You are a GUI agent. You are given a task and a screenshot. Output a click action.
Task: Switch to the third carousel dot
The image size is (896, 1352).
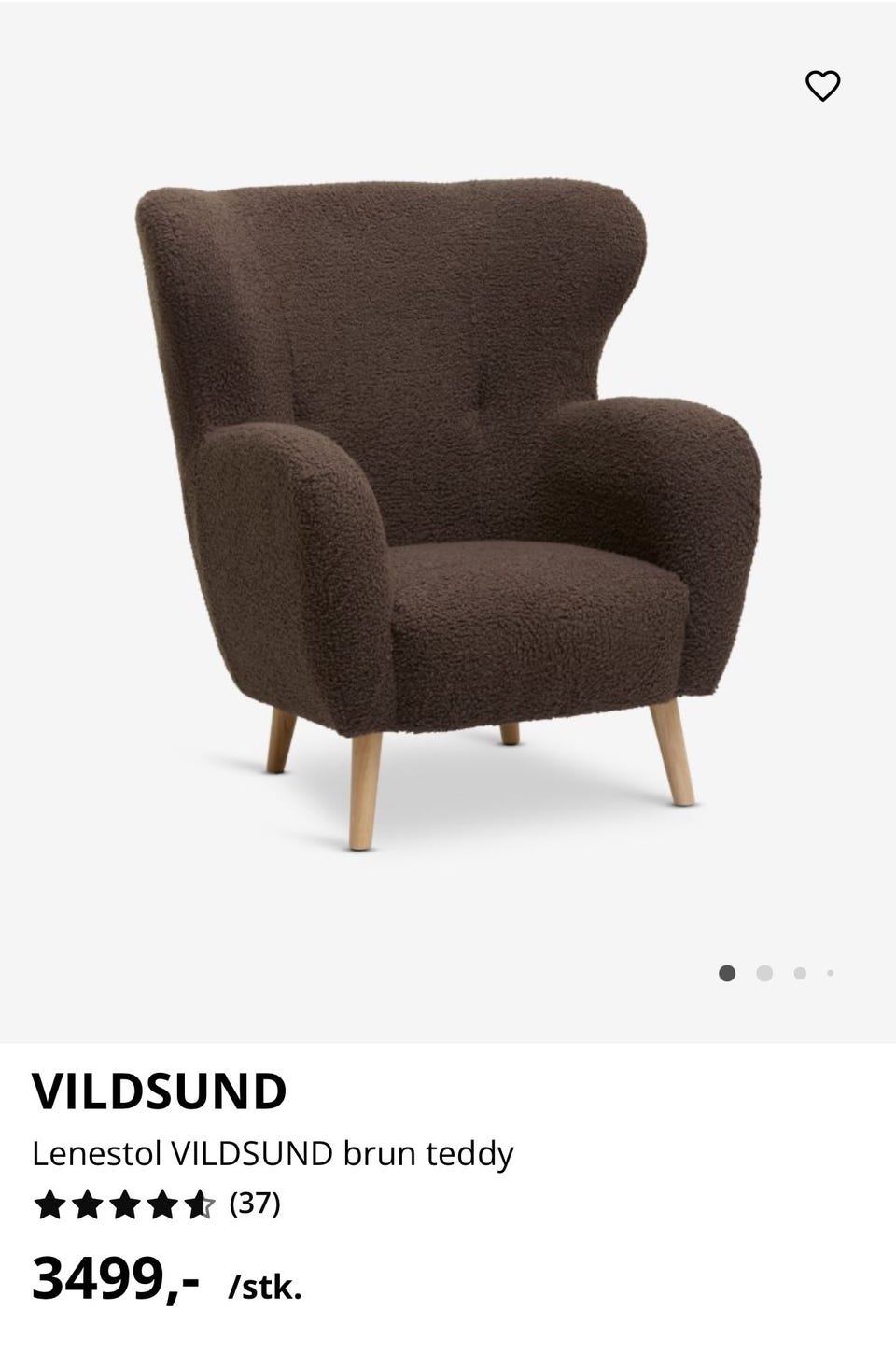click(x=799, y=973)
